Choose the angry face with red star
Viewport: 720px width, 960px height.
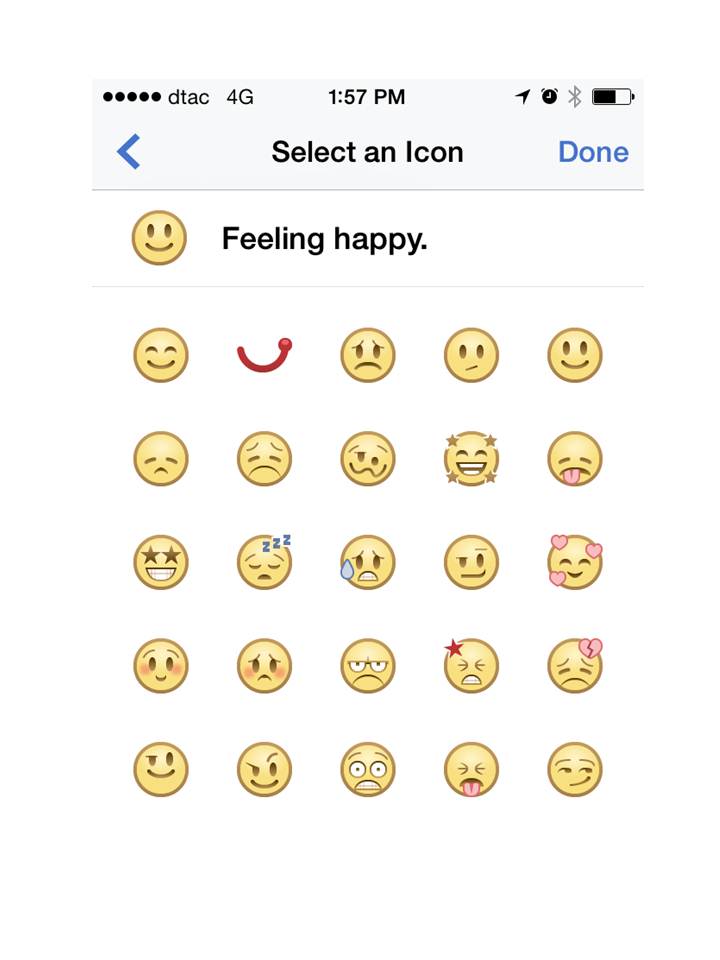[x=471, y=666]
